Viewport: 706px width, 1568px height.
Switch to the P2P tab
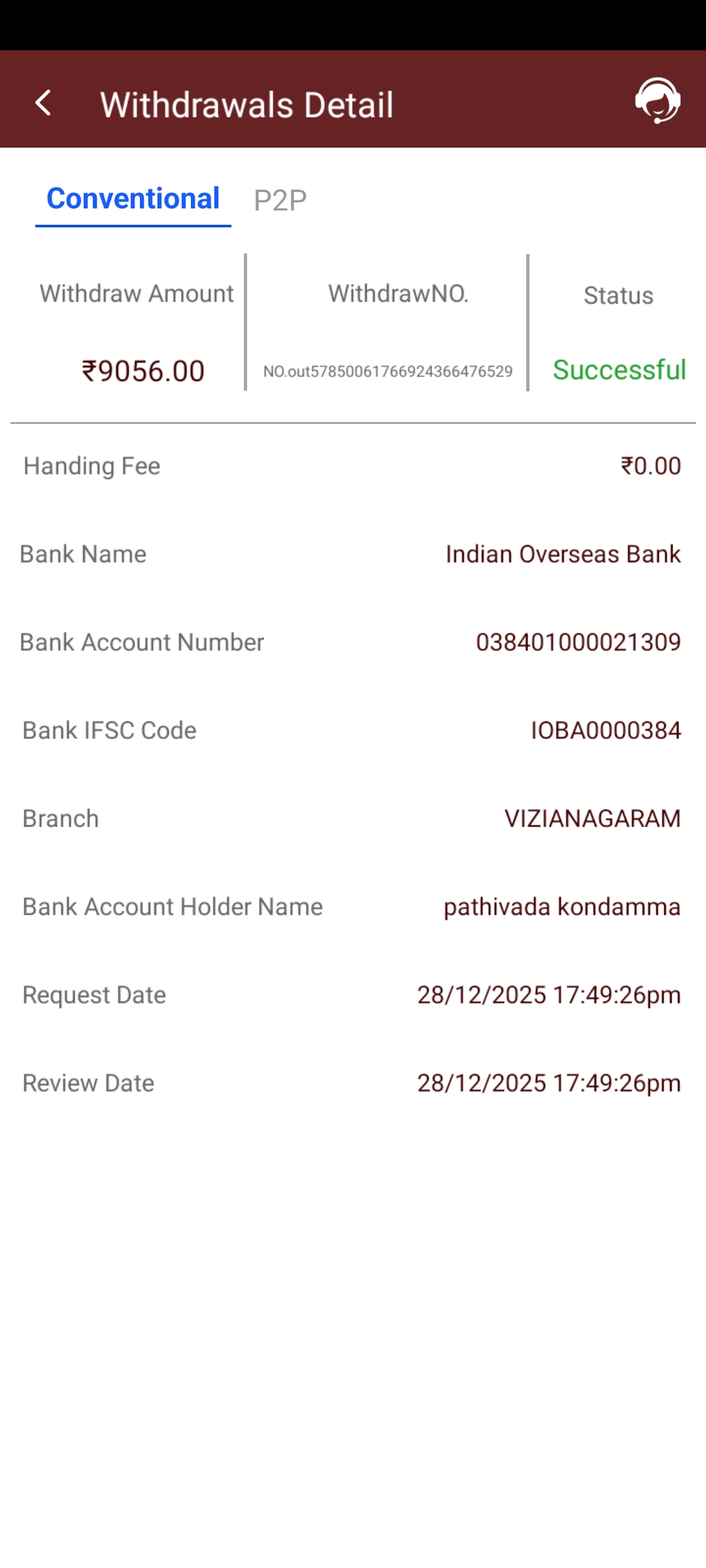280,201
